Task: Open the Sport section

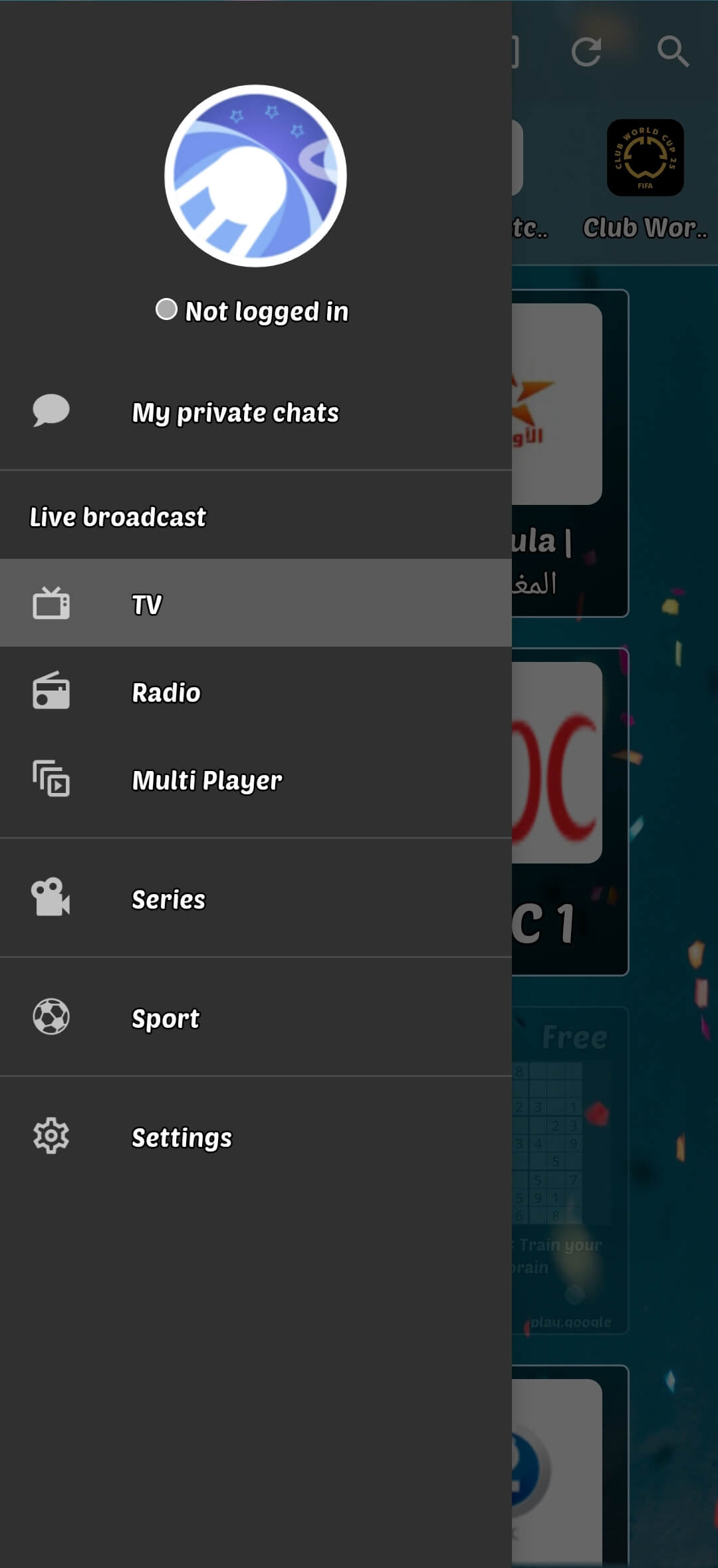Action: (x=255, y=1019)
